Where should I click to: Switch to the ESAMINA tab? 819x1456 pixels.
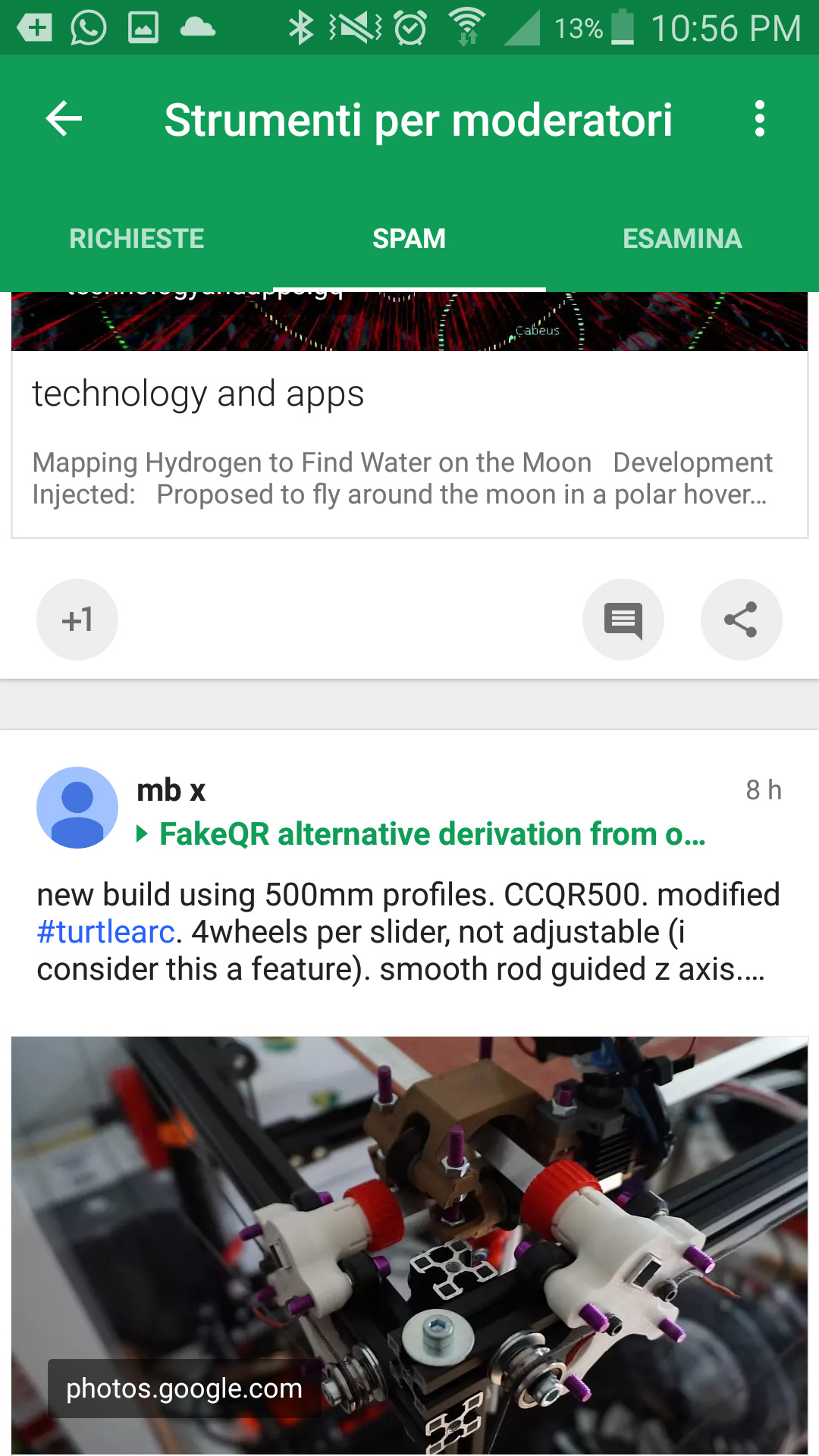point(682,239)
